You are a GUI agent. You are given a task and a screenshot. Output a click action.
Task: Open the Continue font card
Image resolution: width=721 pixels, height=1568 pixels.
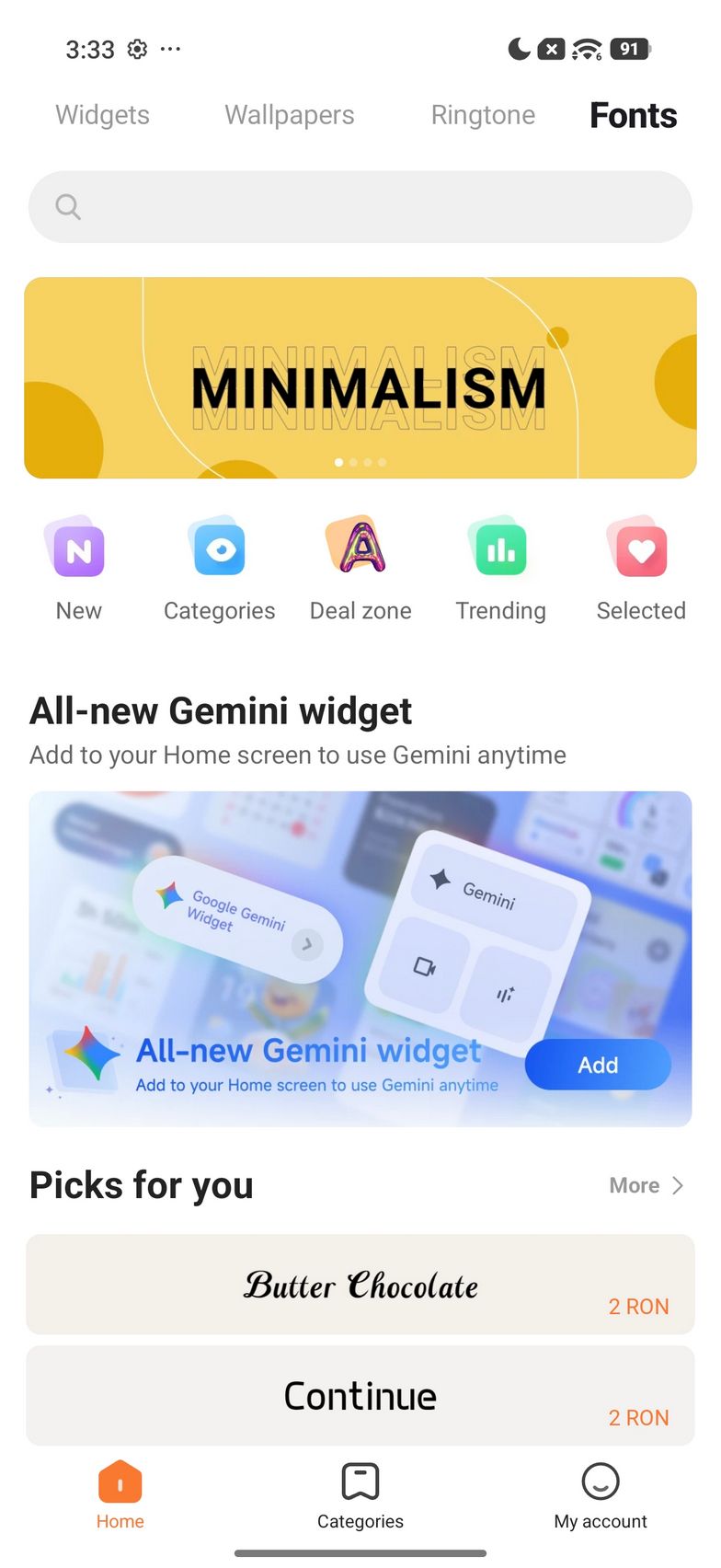pos(360,1396)
